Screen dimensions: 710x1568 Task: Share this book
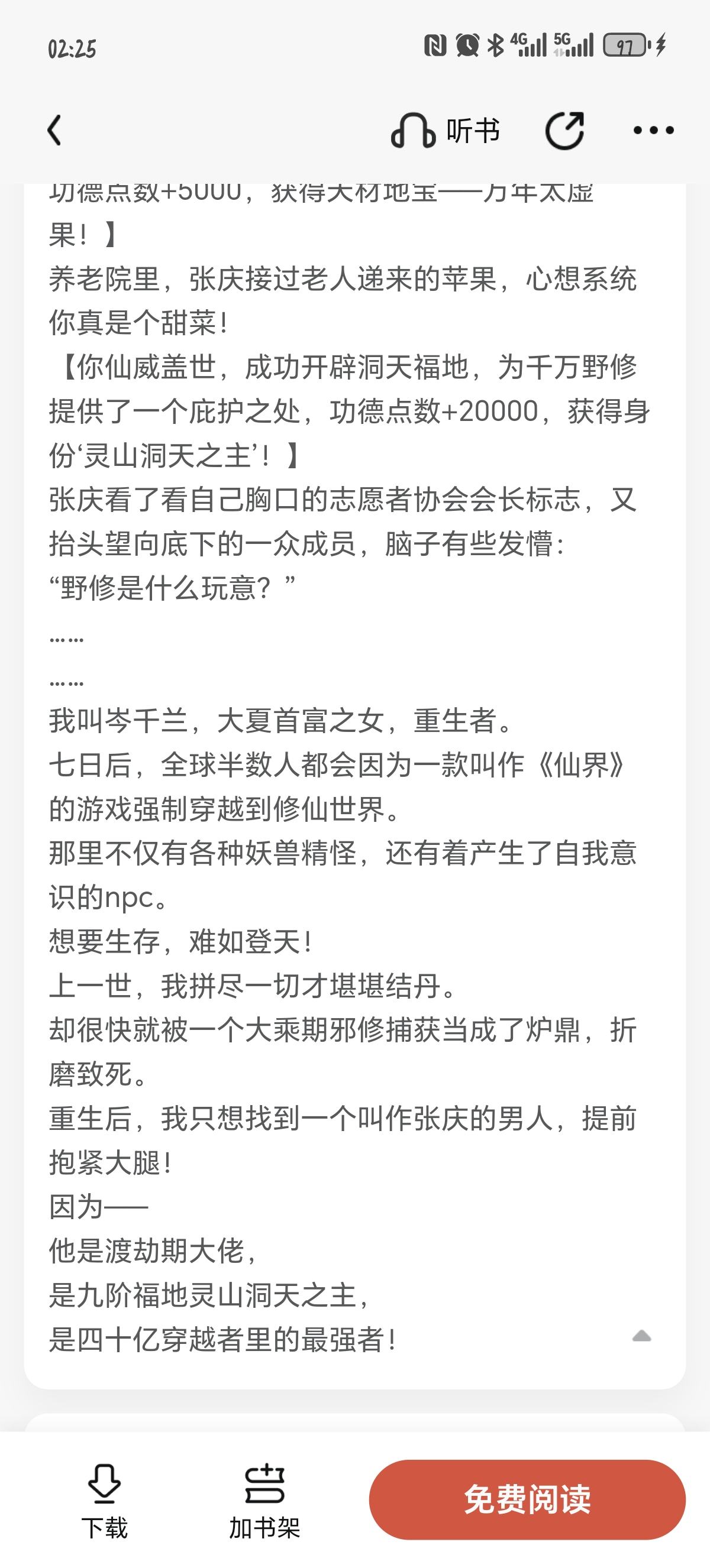point(564,130)
